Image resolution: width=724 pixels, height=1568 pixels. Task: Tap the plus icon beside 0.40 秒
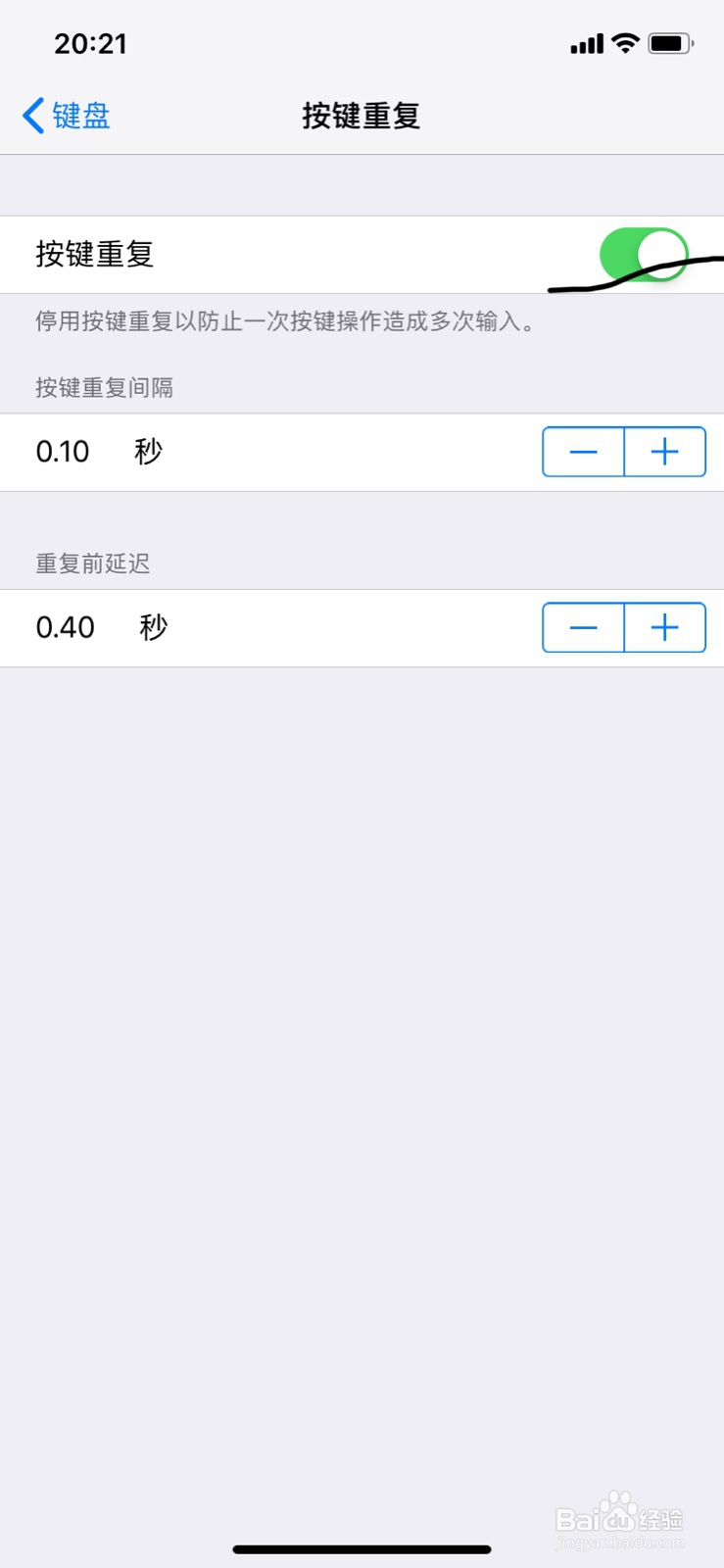(664, 627)
